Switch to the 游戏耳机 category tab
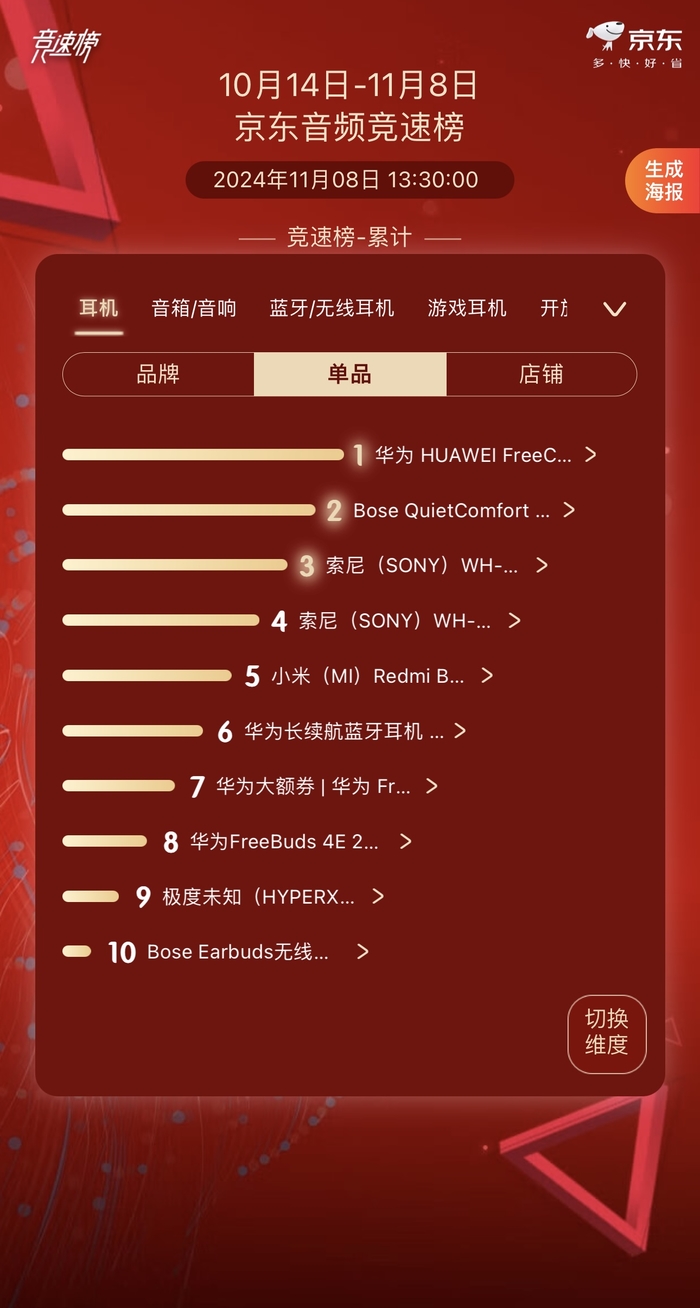The image size is (700, 1308). click(467, 308)
